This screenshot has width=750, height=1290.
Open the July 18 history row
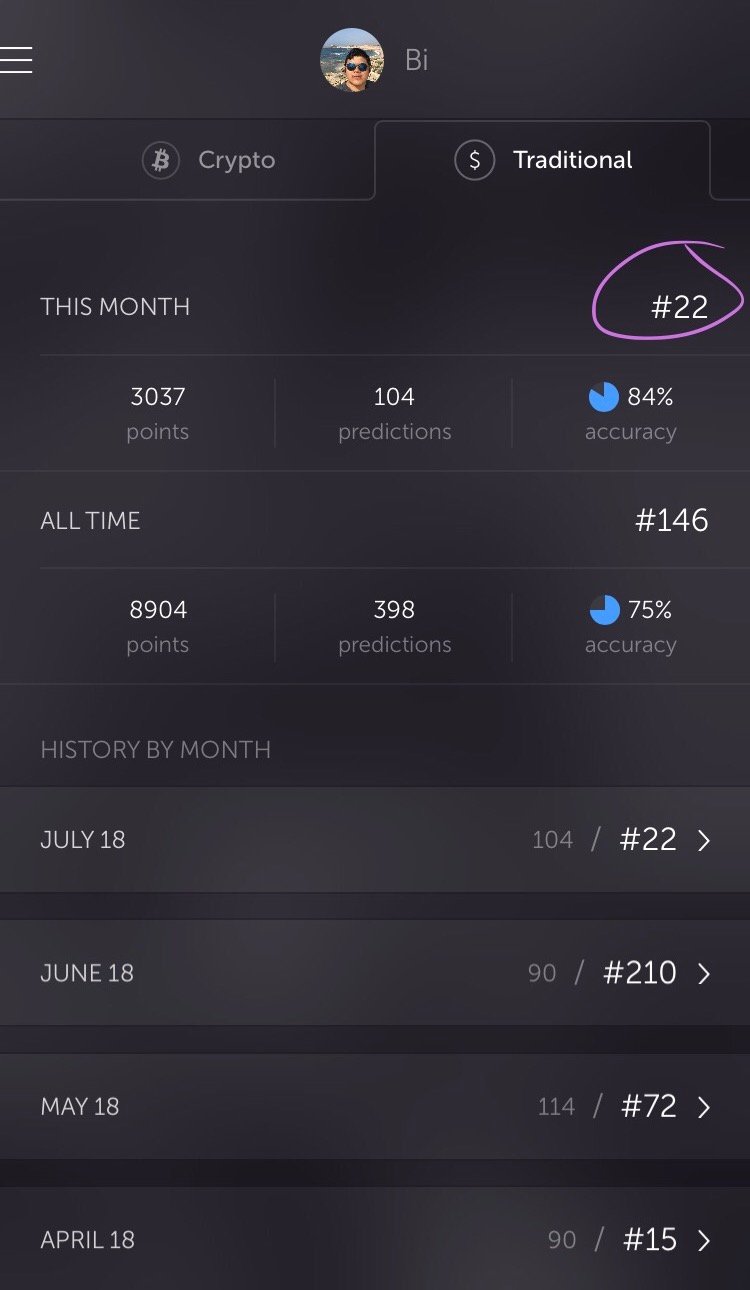click(x=375, y=839)
